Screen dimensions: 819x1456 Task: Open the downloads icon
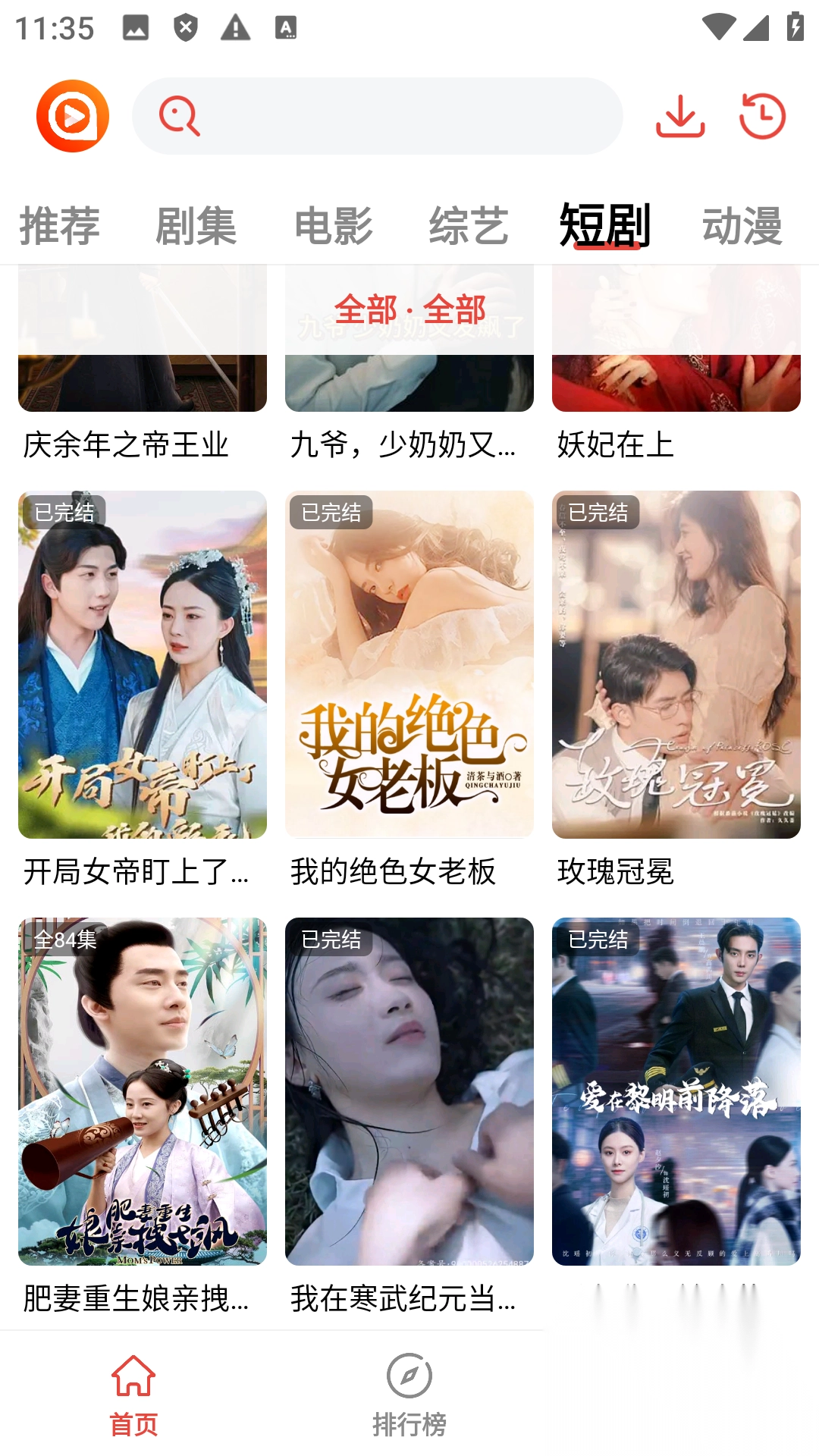(680, 116)
